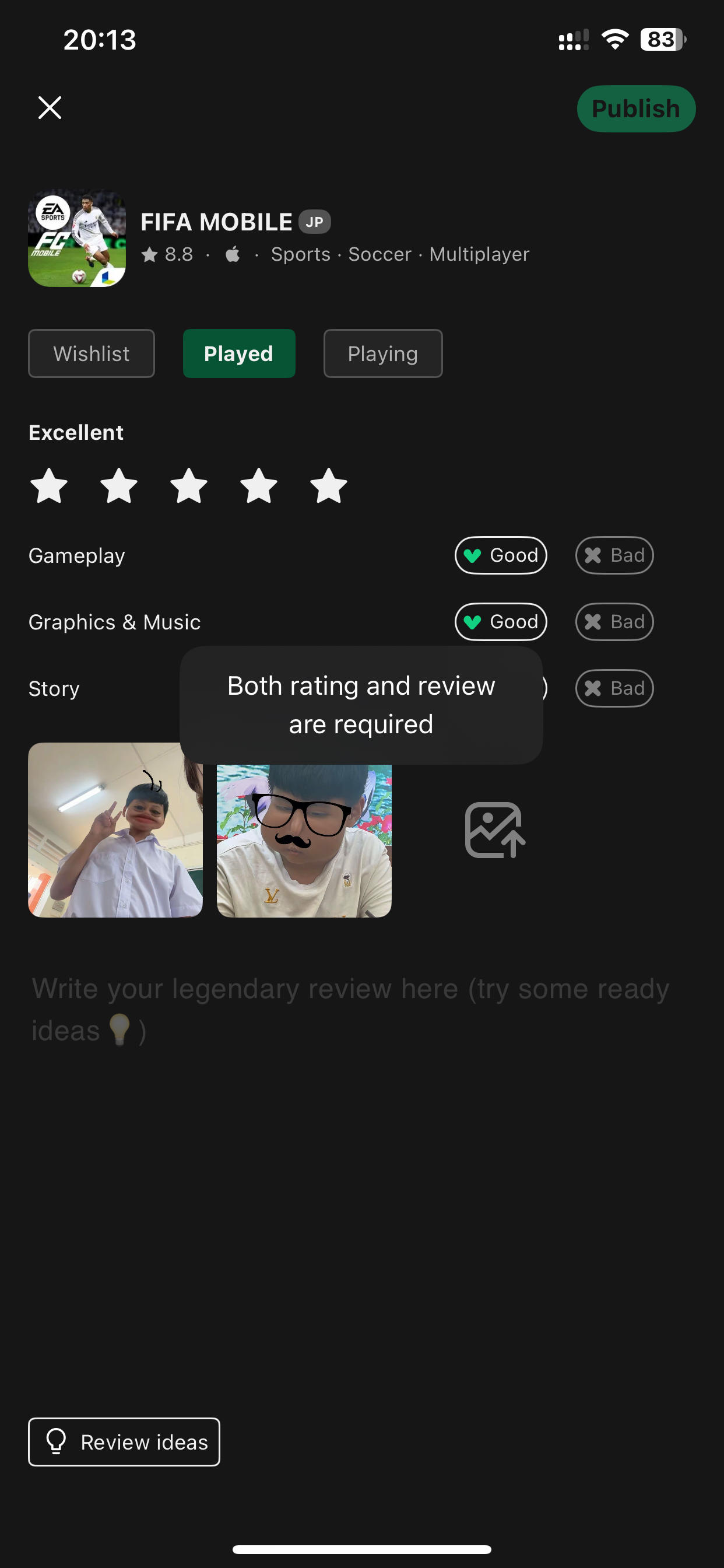Close the review editor
This screenshot has width=724, height=1568.
(50, 108)
